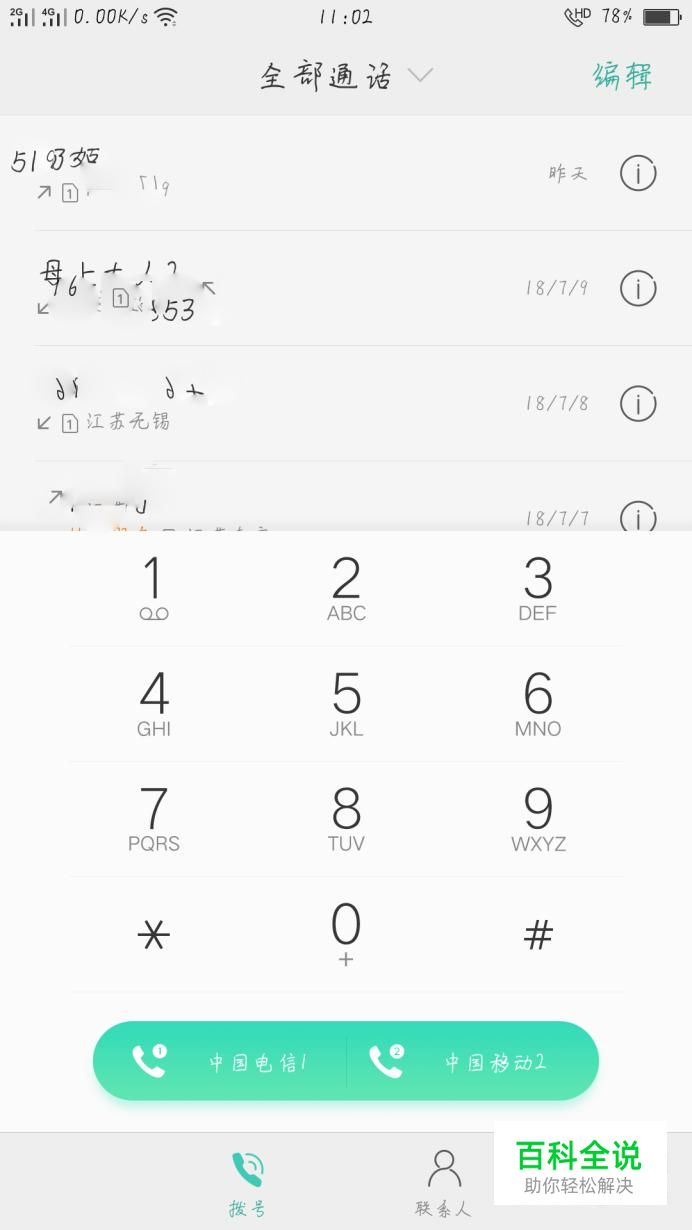Screen dimensions: 692x1230
Task: Open info for yesterday's call entry
Action: pos(638,173)
